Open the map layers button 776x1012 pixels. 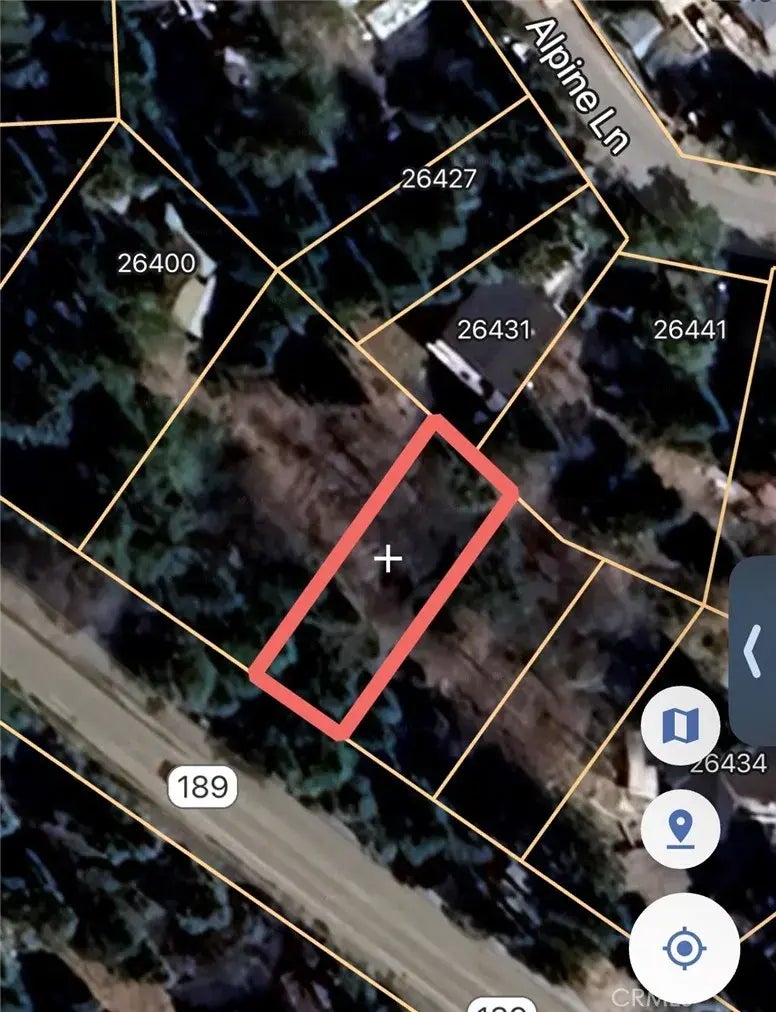click(x=680, y=726)
